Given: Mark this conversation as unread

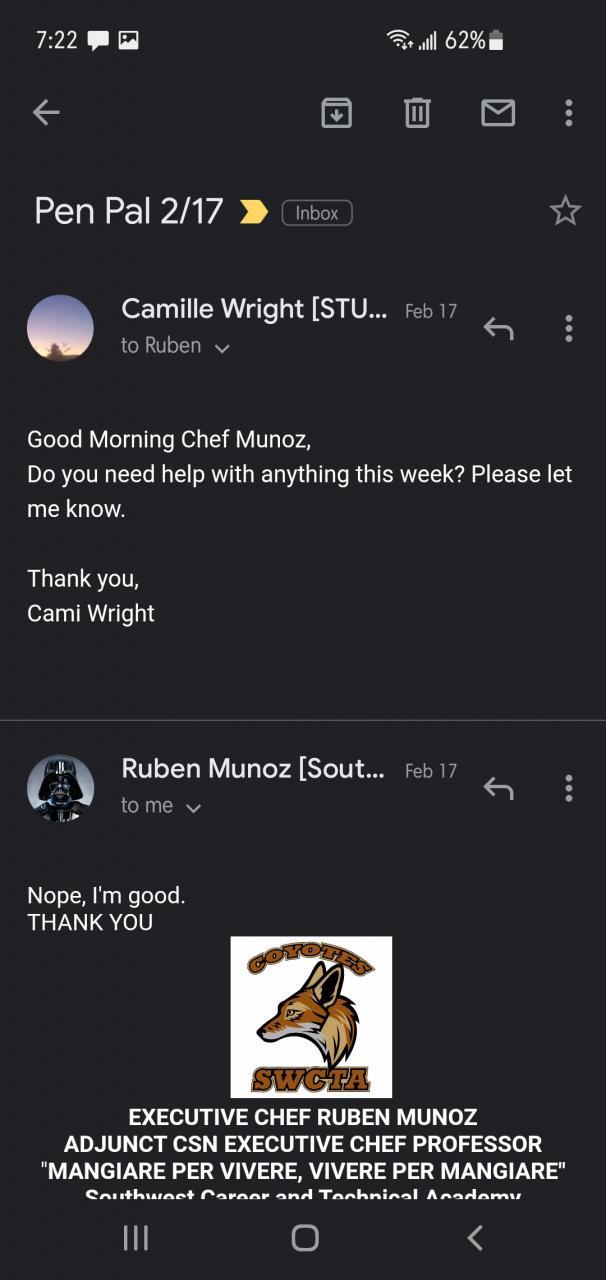Looking at the screenshot, I should (x=497, y=113).
